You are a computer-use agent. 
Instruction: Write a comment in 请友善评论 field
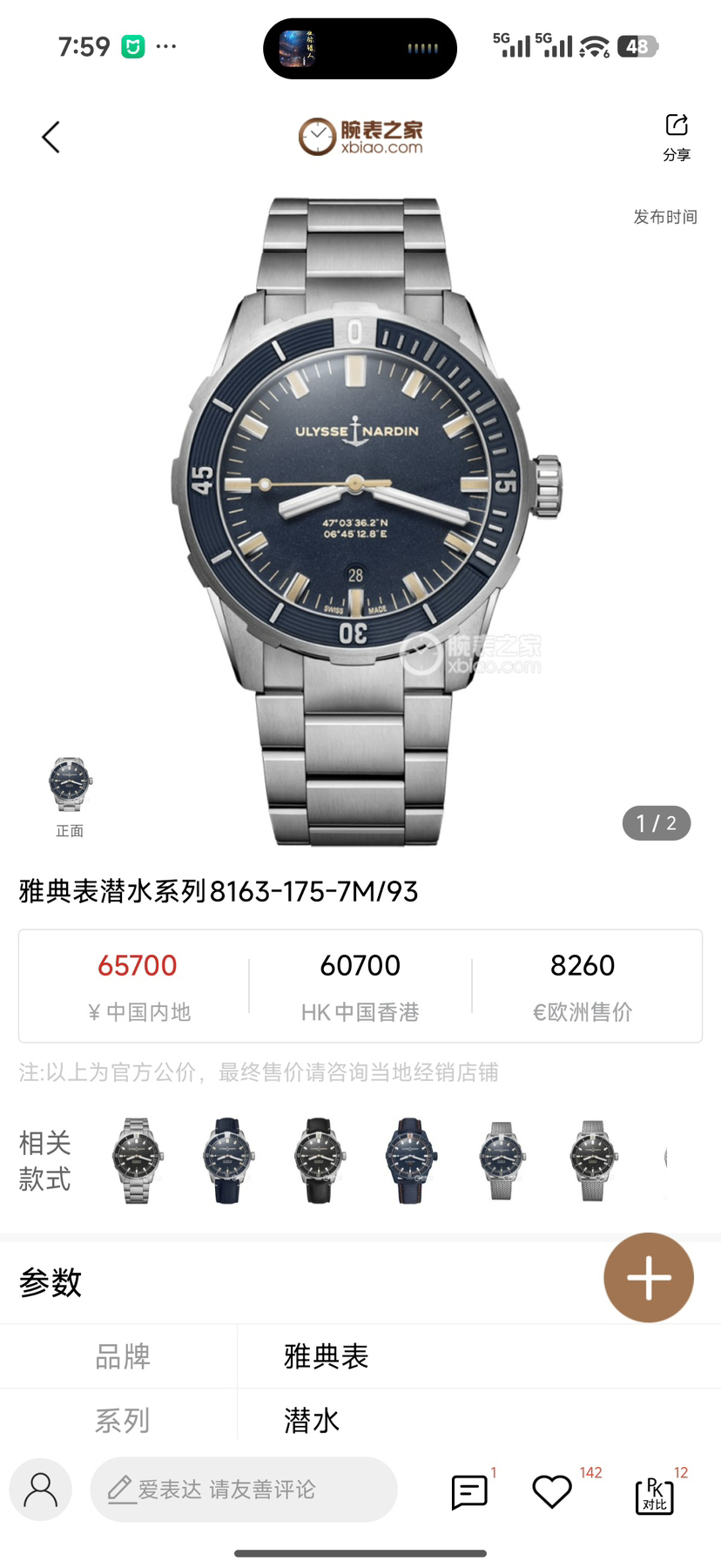coord(244,1490)
